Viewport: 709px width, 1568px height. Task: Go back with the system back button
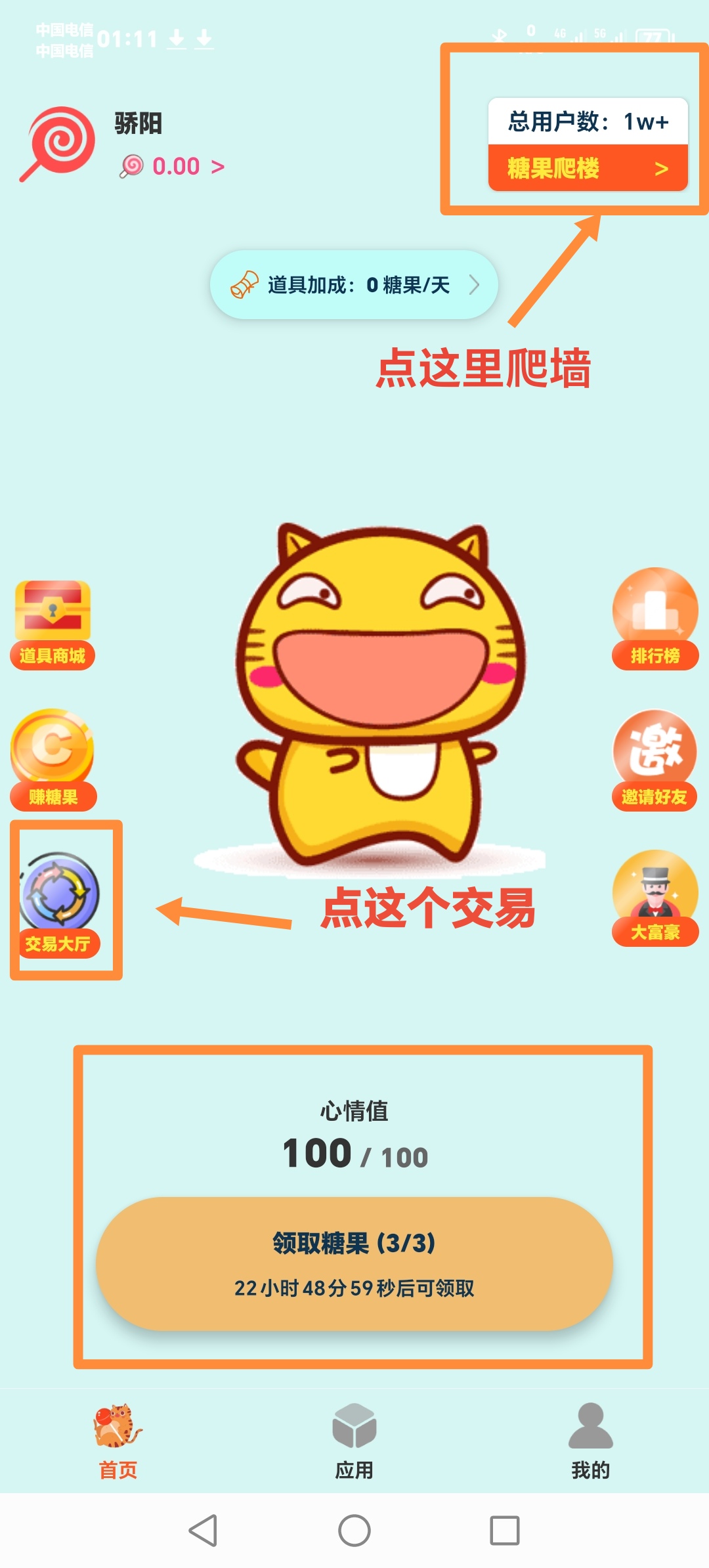tap(204, 1531)
